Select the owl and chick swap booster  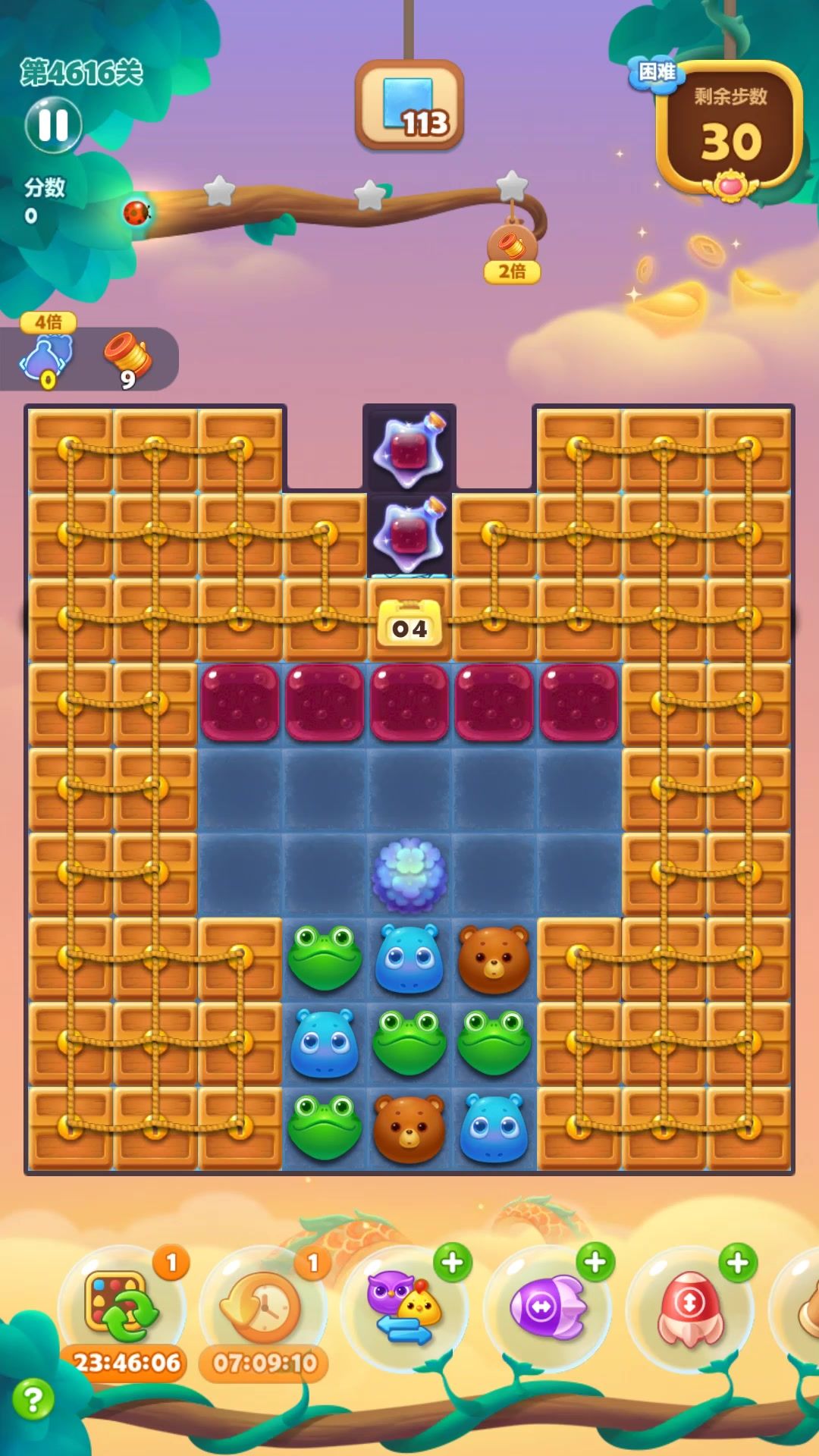pyautogui.click(x=404, y=1306)
